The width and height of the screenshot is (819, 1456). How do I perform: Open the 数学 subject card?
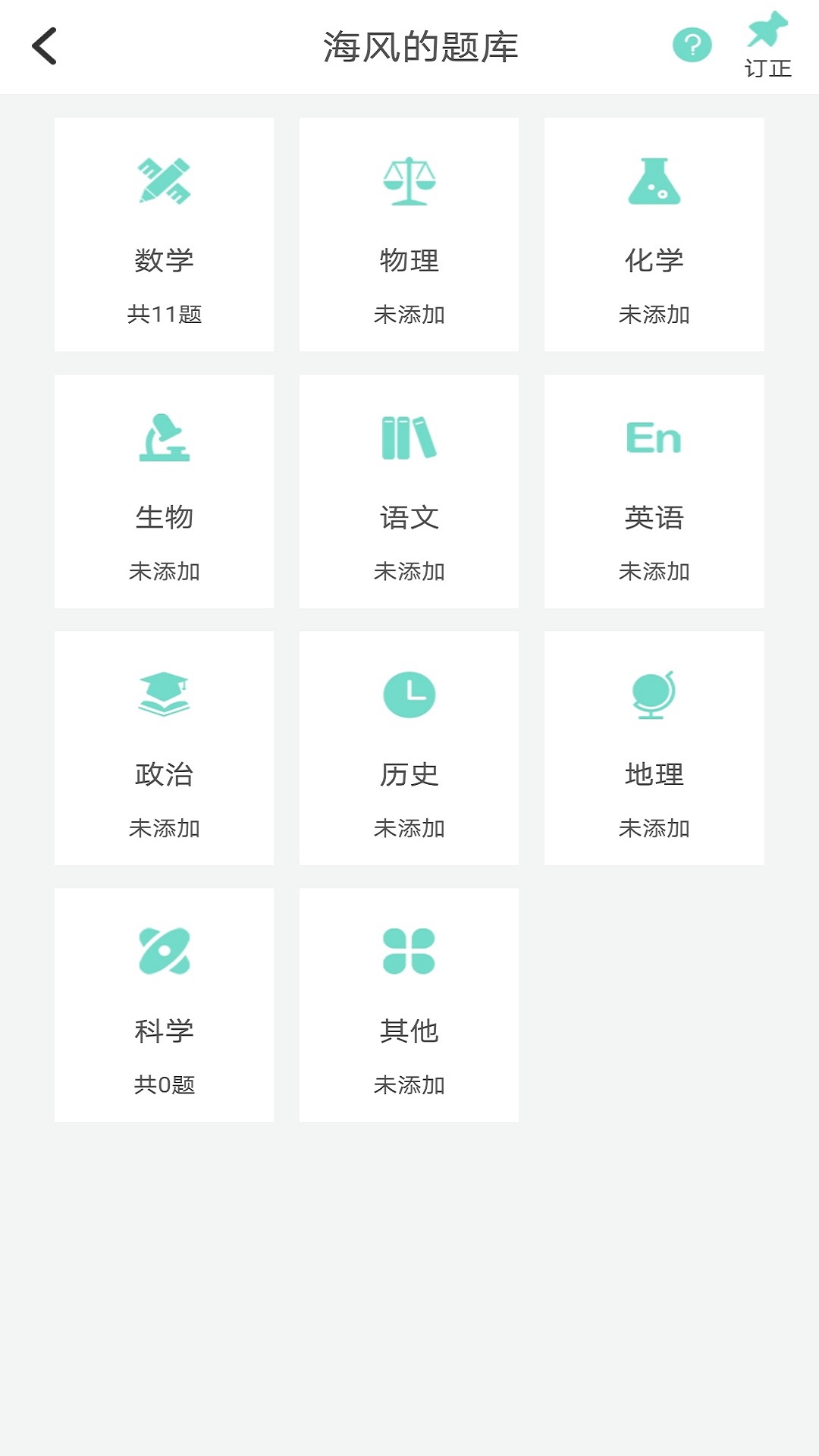pos(164,234)
